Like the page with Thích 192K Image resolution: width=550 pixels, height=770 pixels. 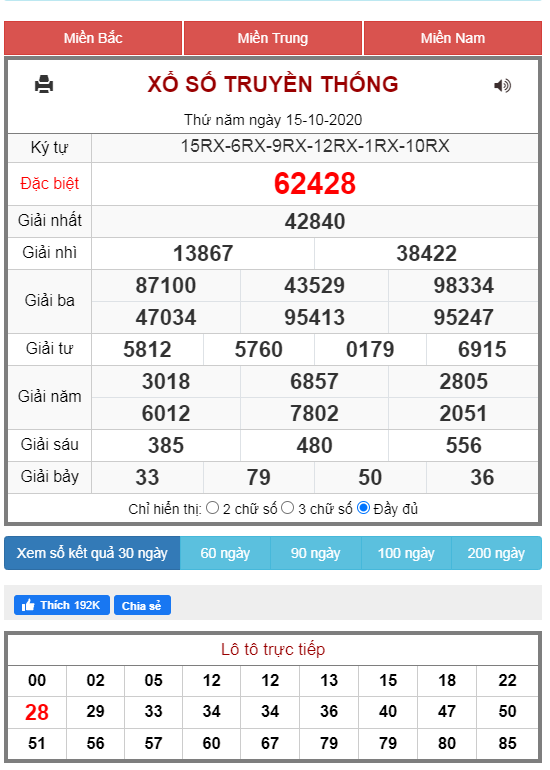point(62,605)
